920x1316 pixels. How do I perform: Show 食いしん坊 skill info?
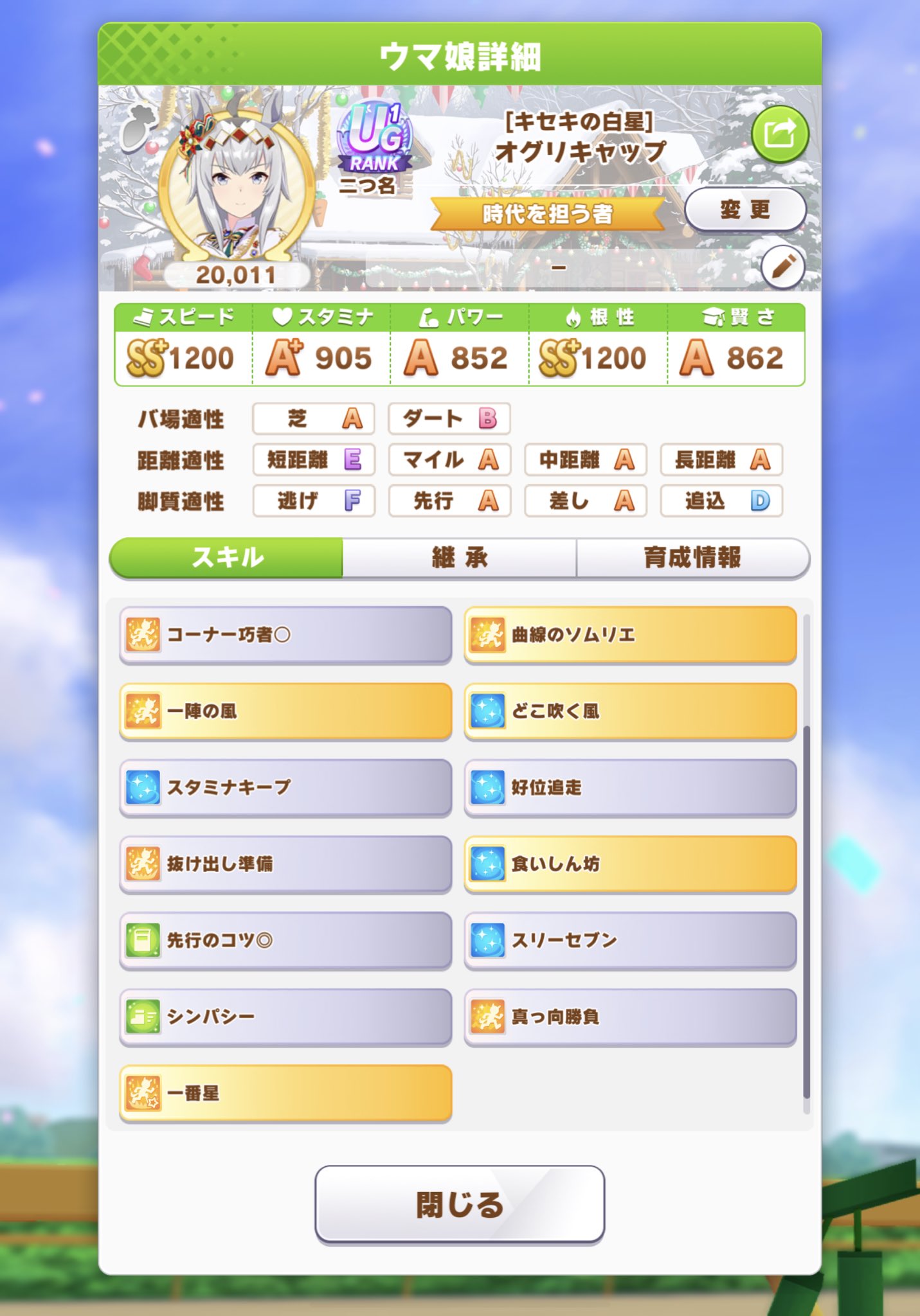click(630, 864)
